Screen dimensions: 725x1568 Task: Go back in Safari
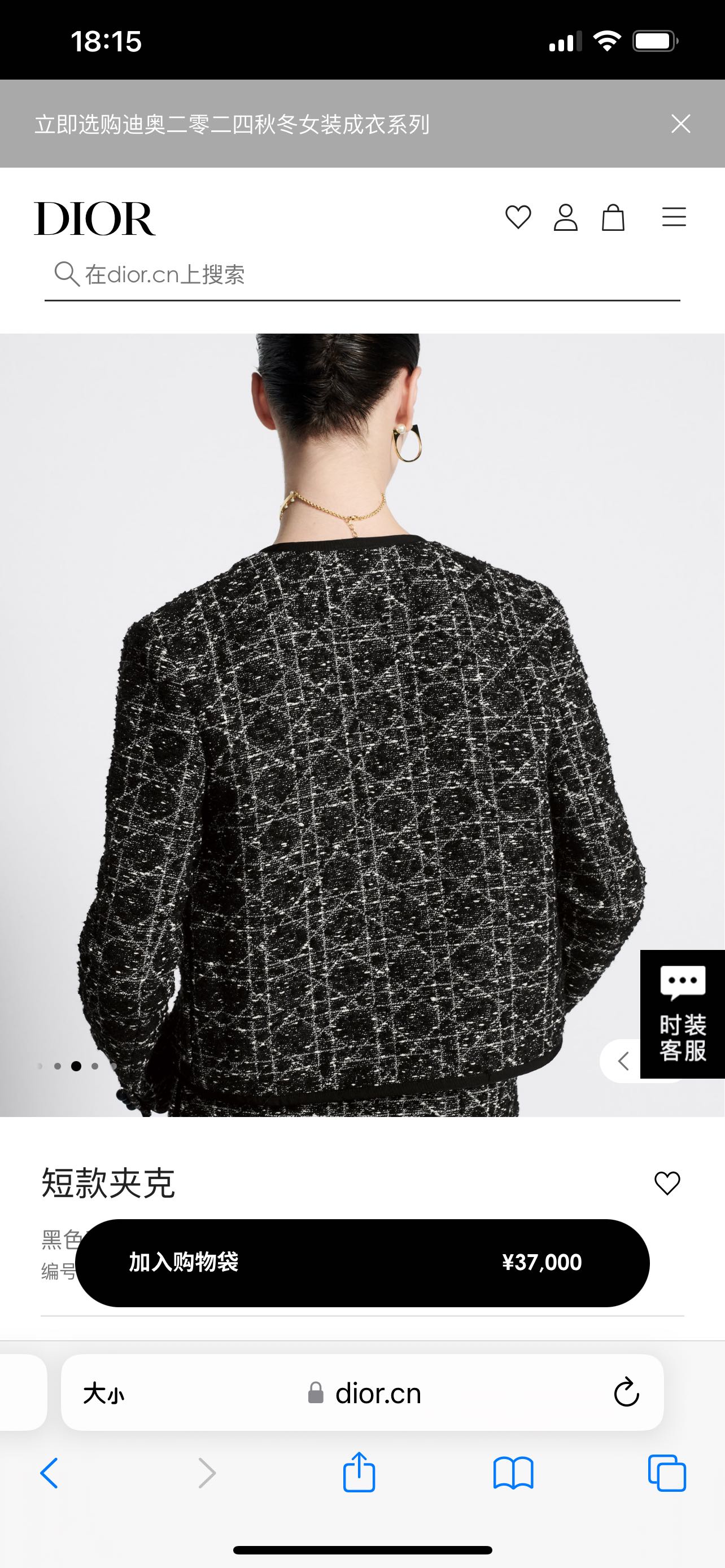pyautogui.click(x=49, y=1474)
